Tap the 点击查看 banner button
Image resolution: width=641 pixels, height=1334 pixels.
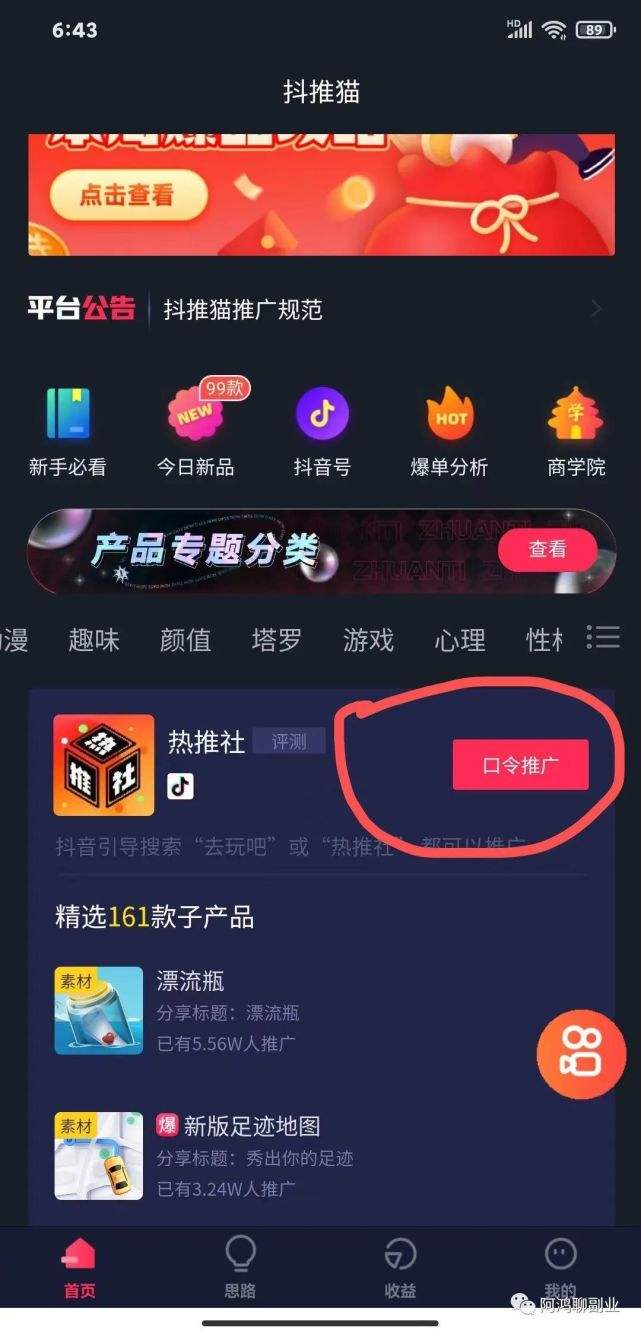(126, 195)
